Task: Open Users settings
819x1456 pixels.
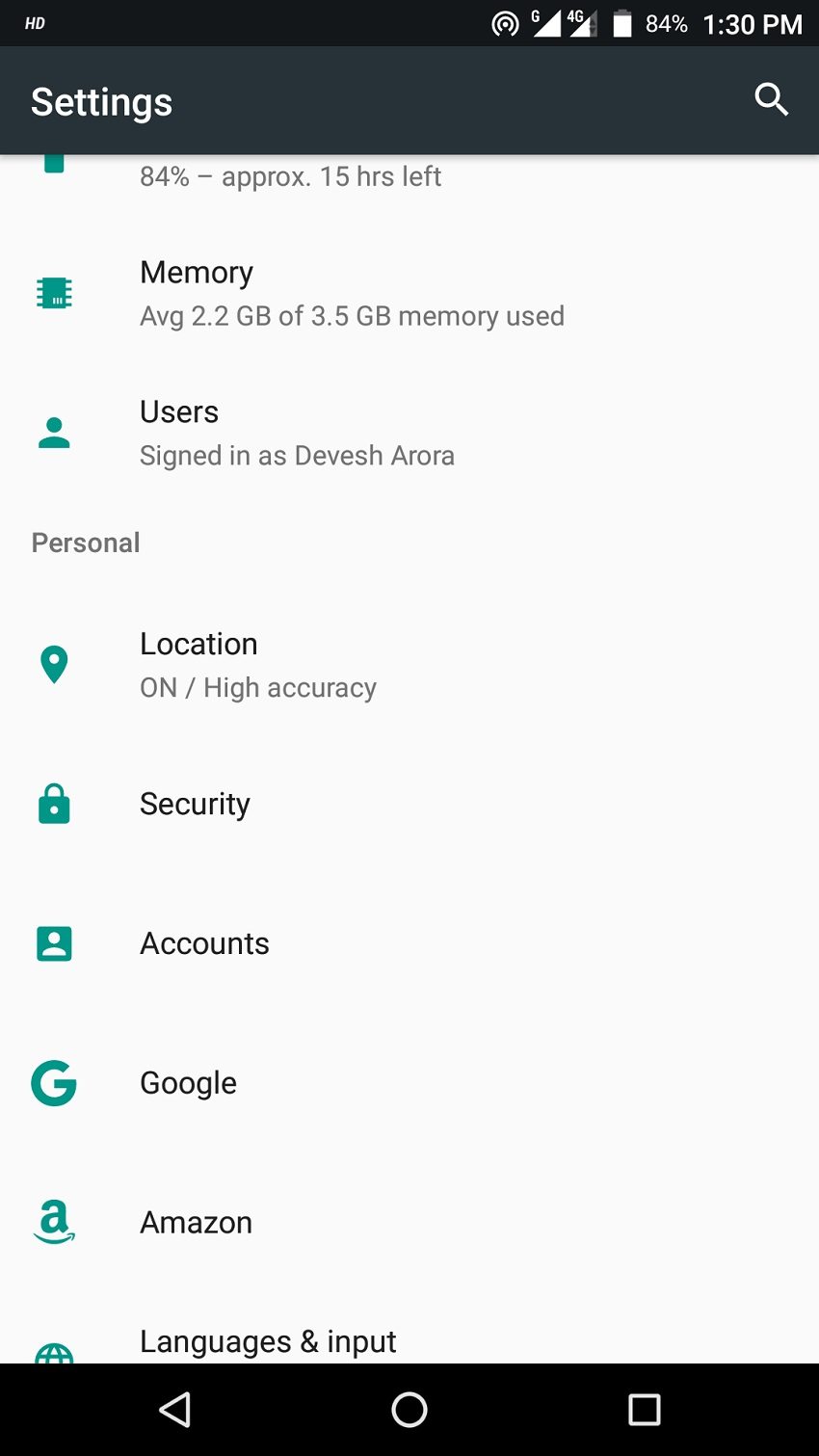Action: [x=297, y=433]
